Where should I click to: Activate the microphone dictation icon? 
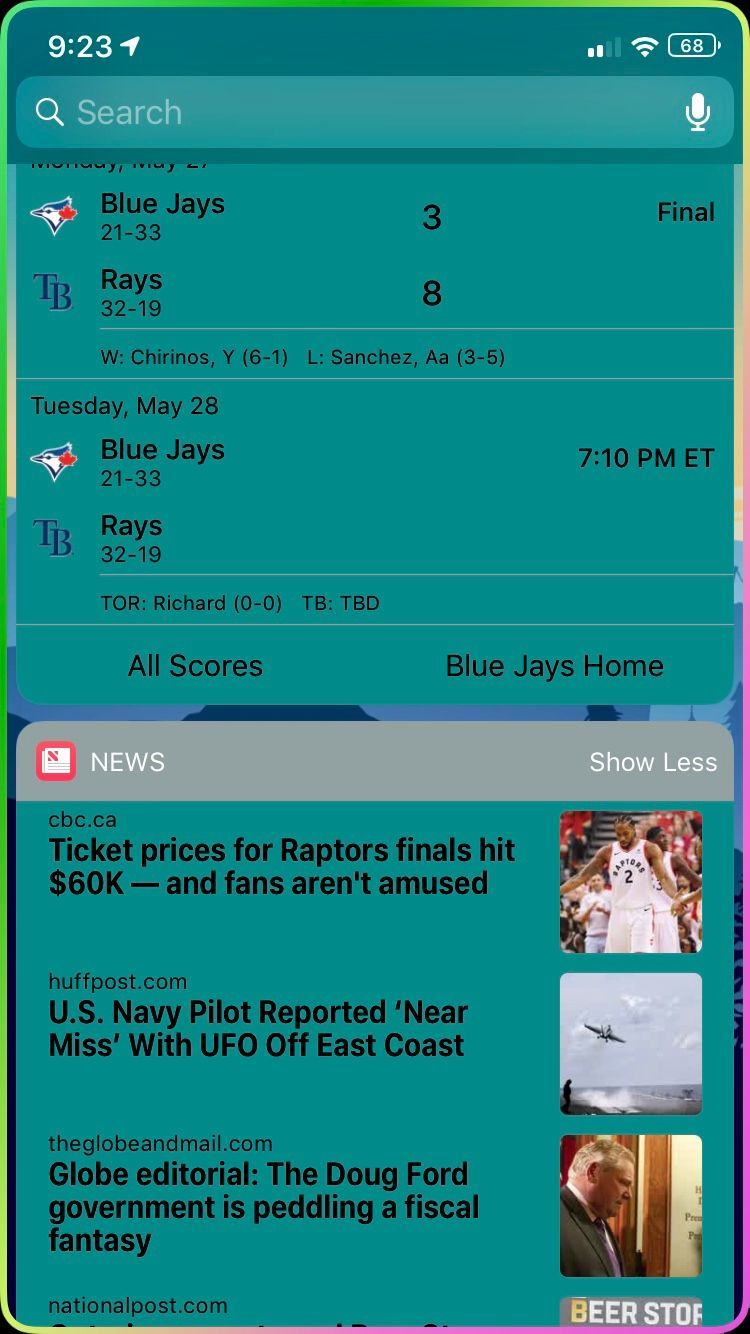tap(697, 112)
